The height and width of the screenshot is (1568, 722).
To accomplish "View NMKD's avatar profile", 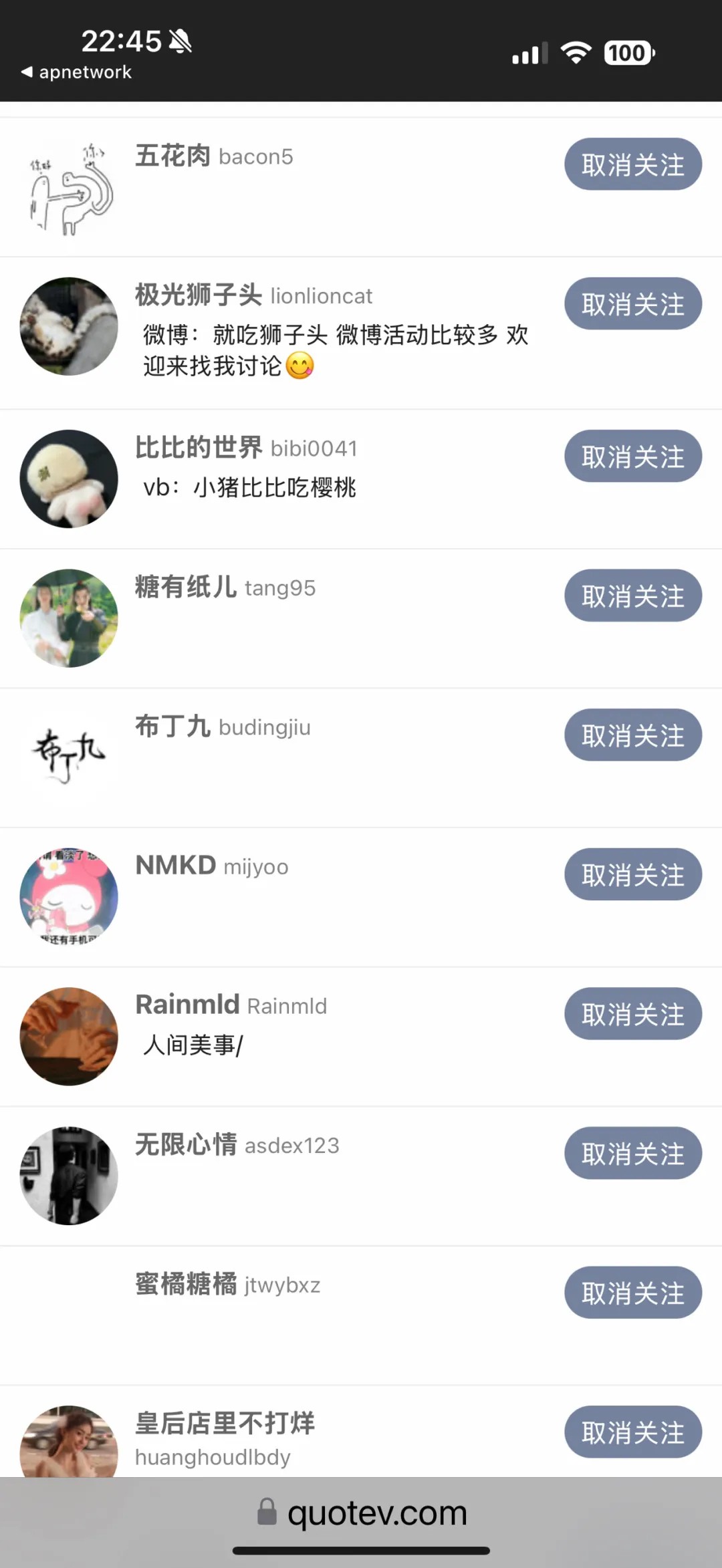I will pos(69,897).
